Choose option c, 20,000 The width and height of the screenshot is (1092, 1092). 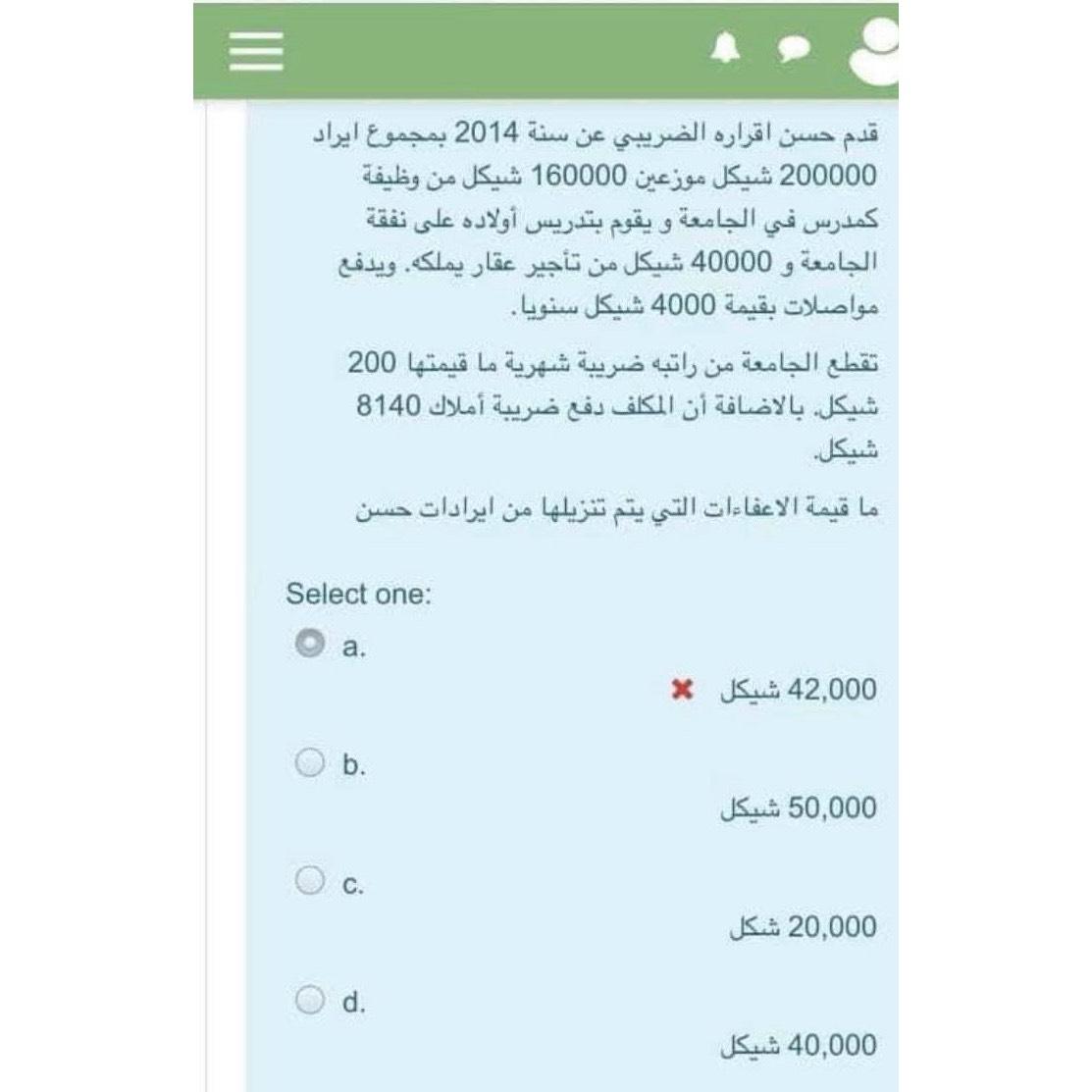coord(310,880)
